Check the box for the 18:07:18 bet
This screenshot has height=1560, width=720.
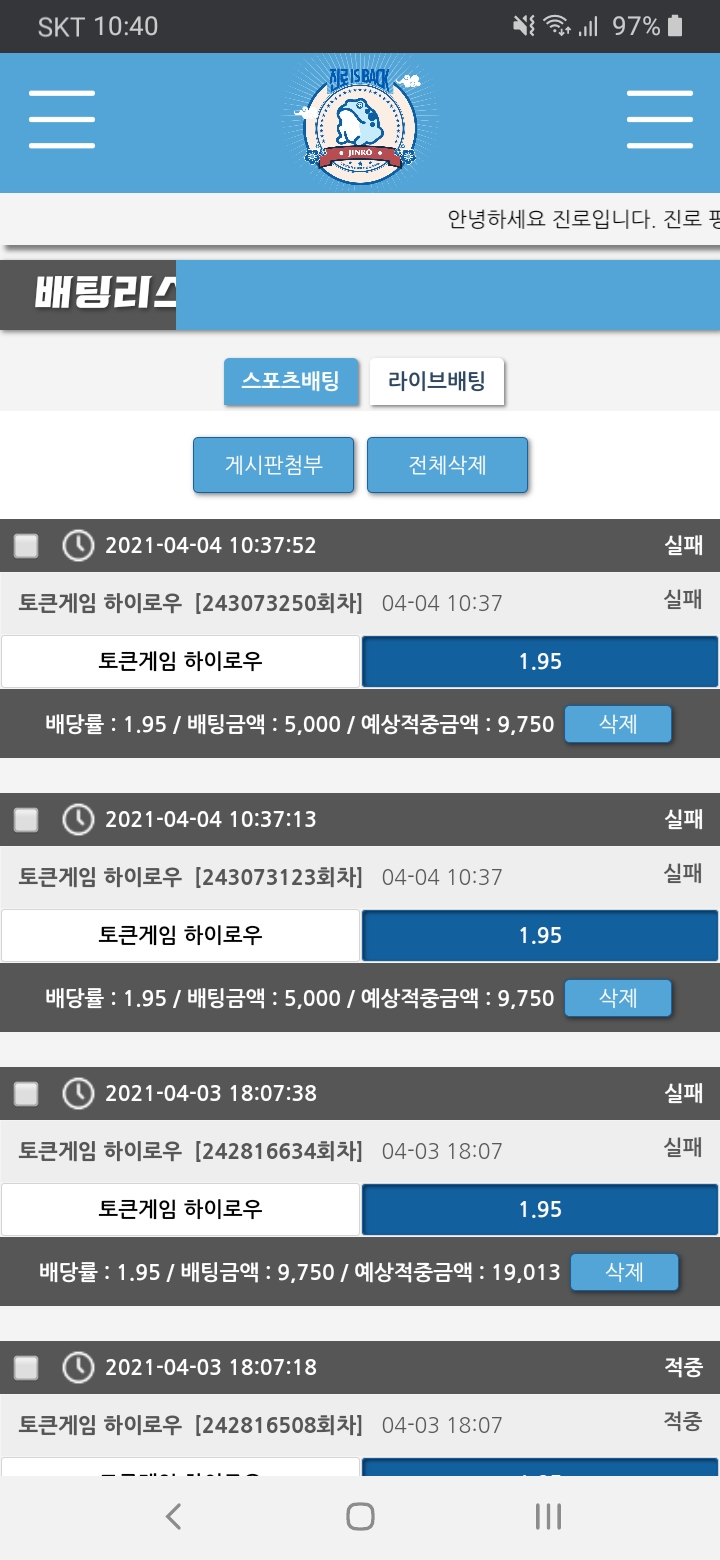pyautogui.click(x=26, y=1368)
